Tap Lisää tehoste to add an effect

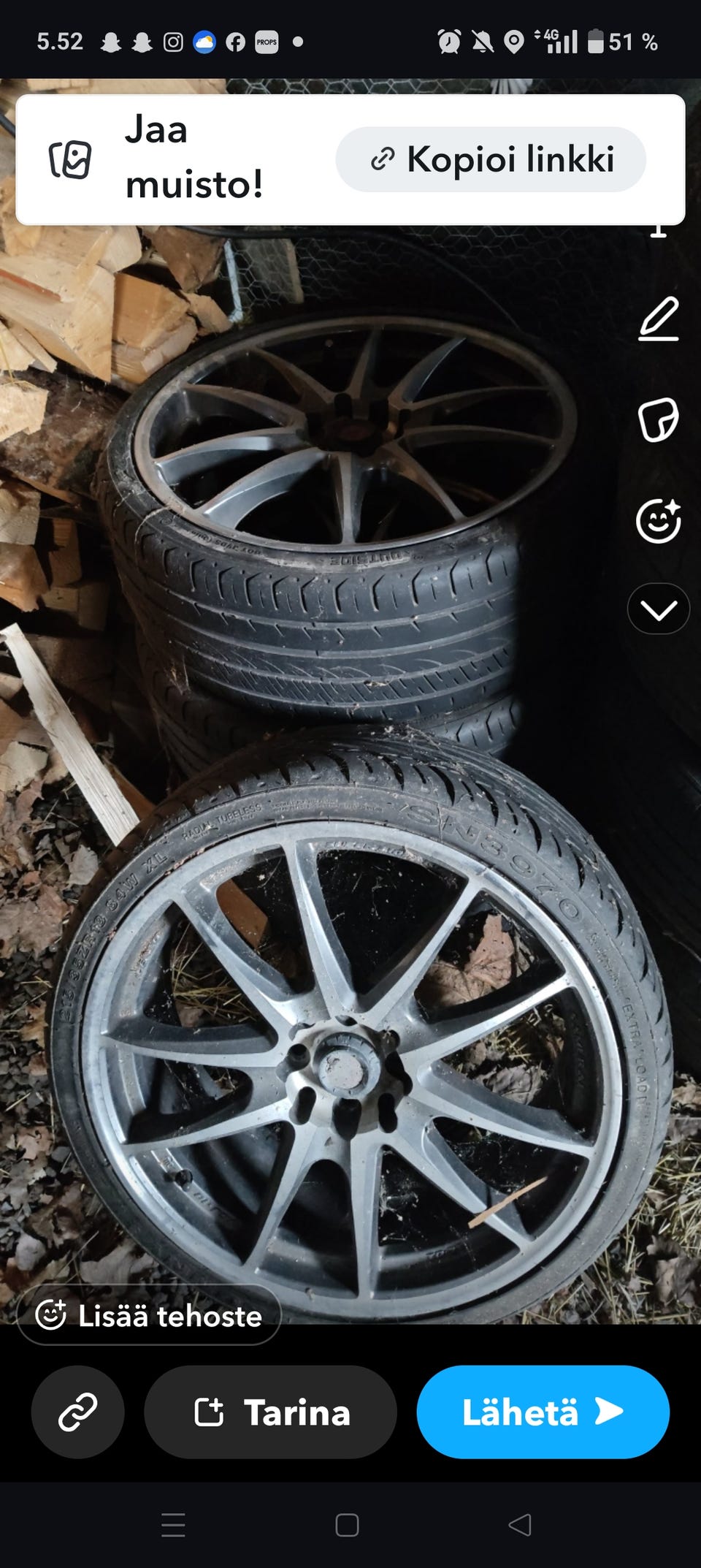pos(149,1316)
